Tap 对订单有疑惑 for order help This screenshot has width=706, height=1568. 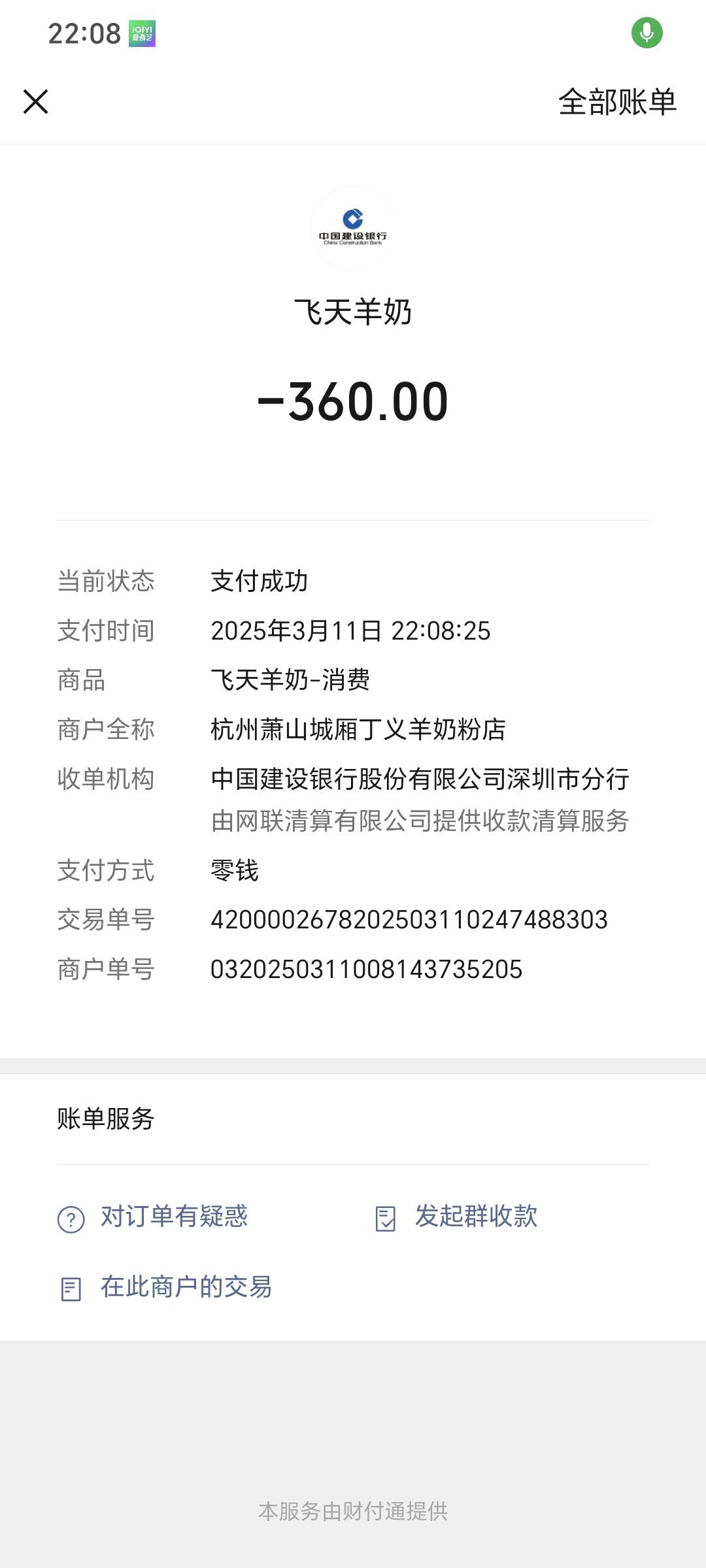[154, 1217]
